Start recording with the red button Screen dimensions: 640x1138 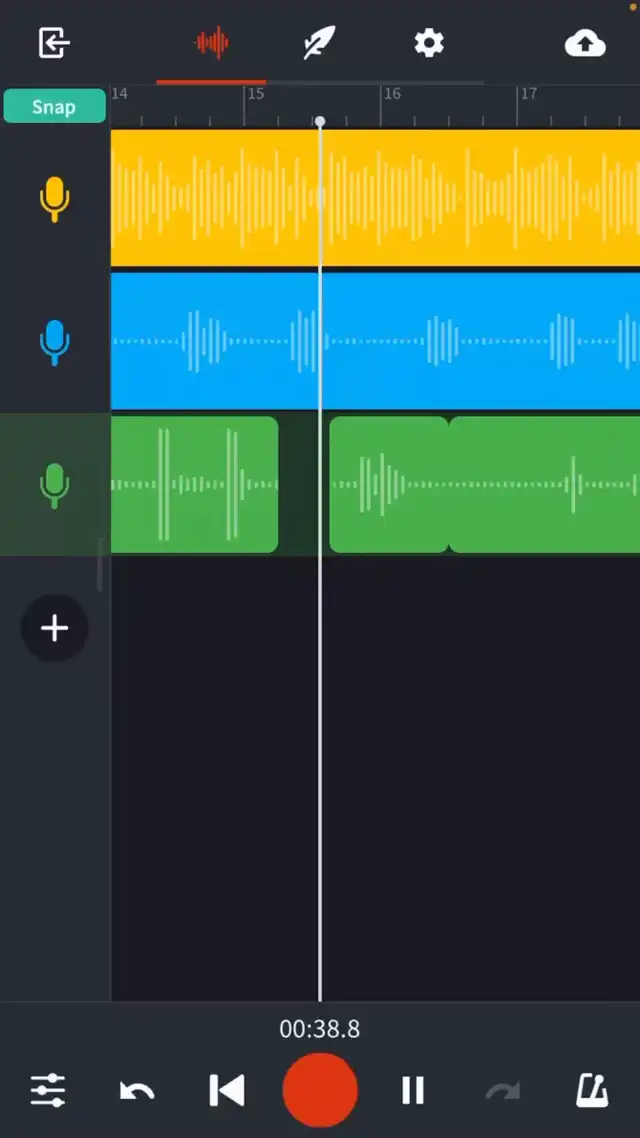(x=320, y=1089)
